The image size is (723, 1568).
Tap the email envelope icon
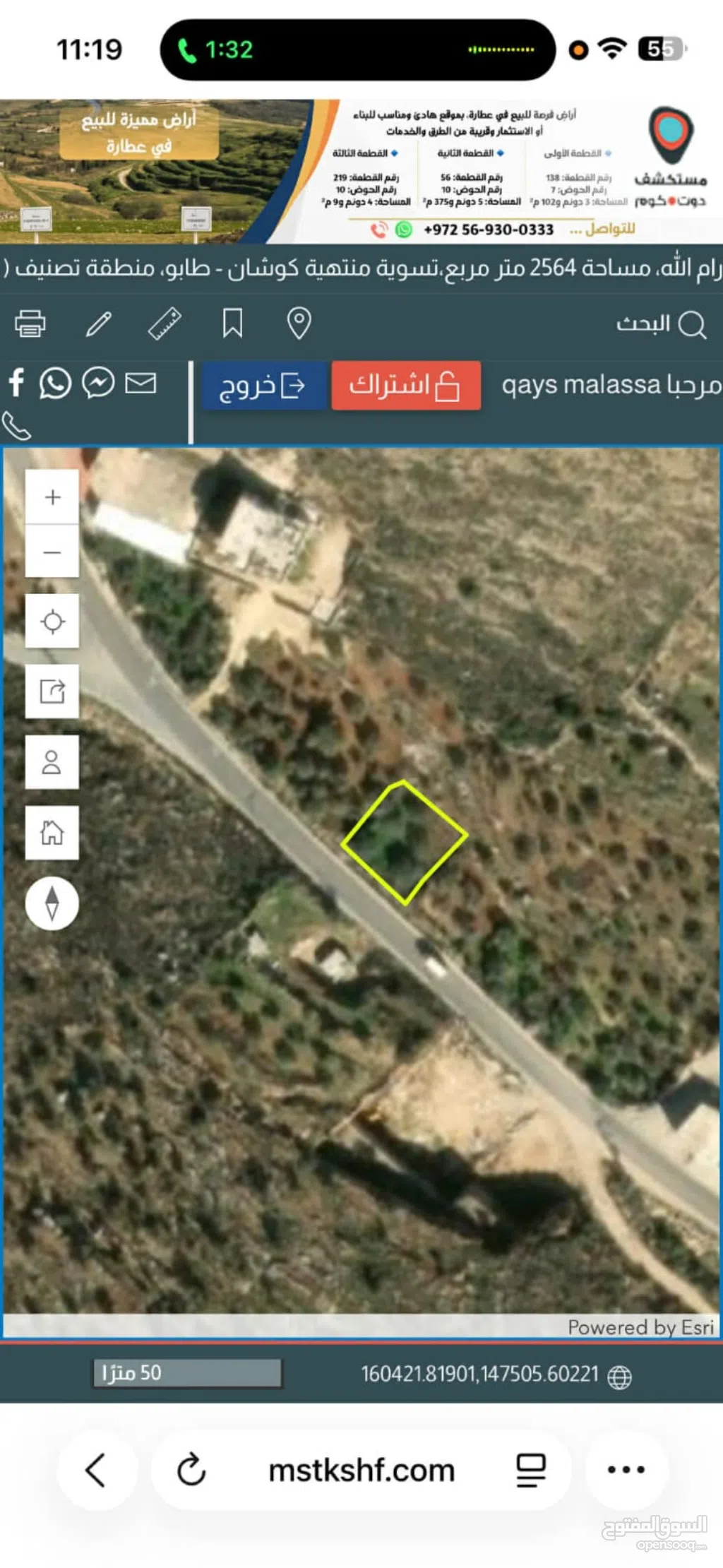click(x=141, y=383)
